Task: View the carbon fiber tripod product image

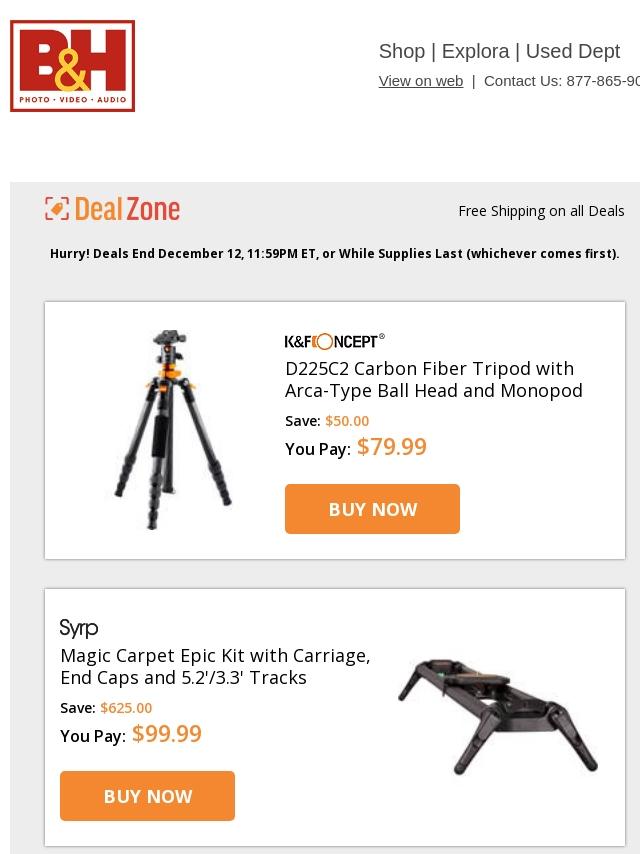Action: tap(172, 429)
